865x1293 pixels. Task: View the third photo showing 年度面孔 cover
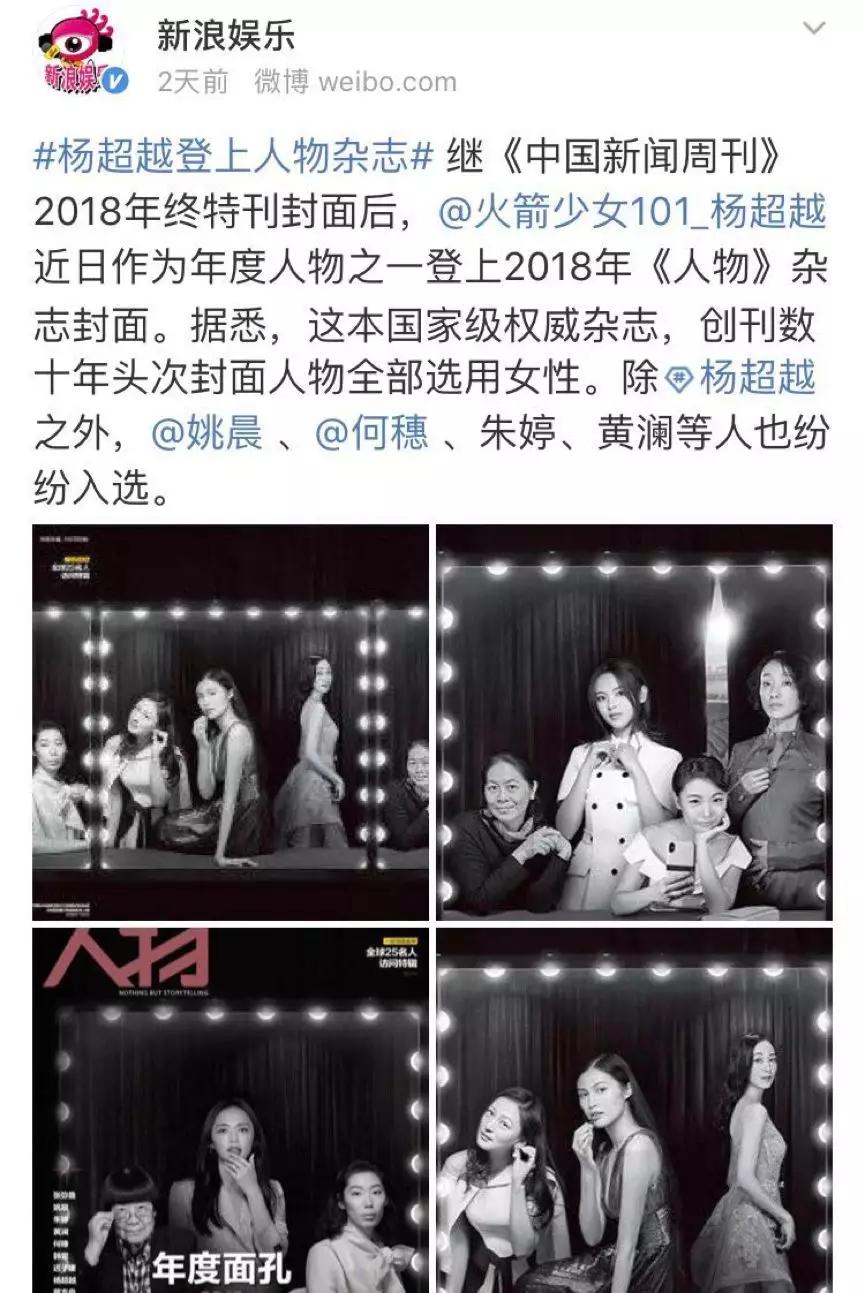point(230,1110)
